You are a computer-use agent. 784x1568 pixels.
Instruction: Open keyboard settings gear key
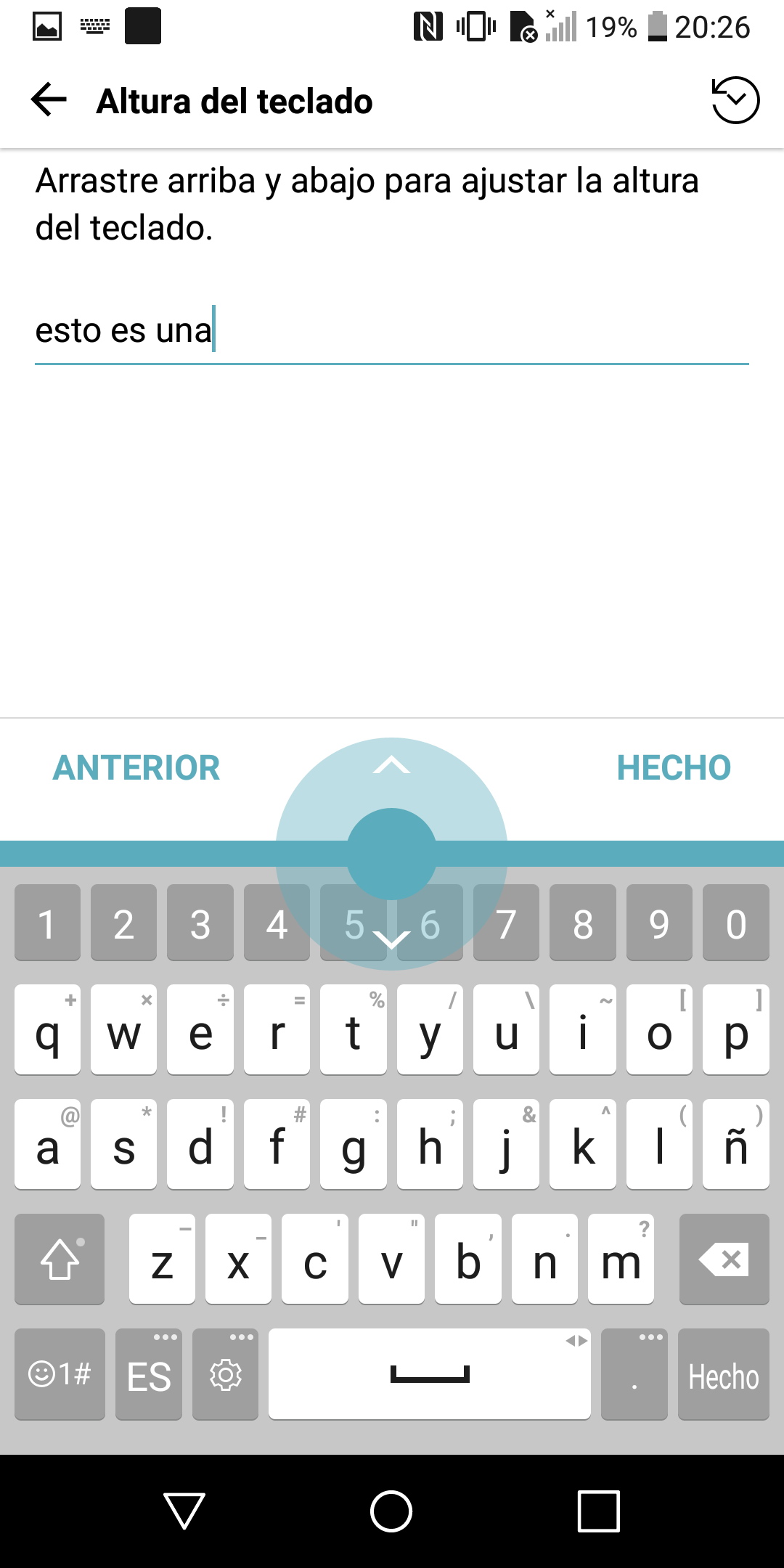[x=225, y=1373]
